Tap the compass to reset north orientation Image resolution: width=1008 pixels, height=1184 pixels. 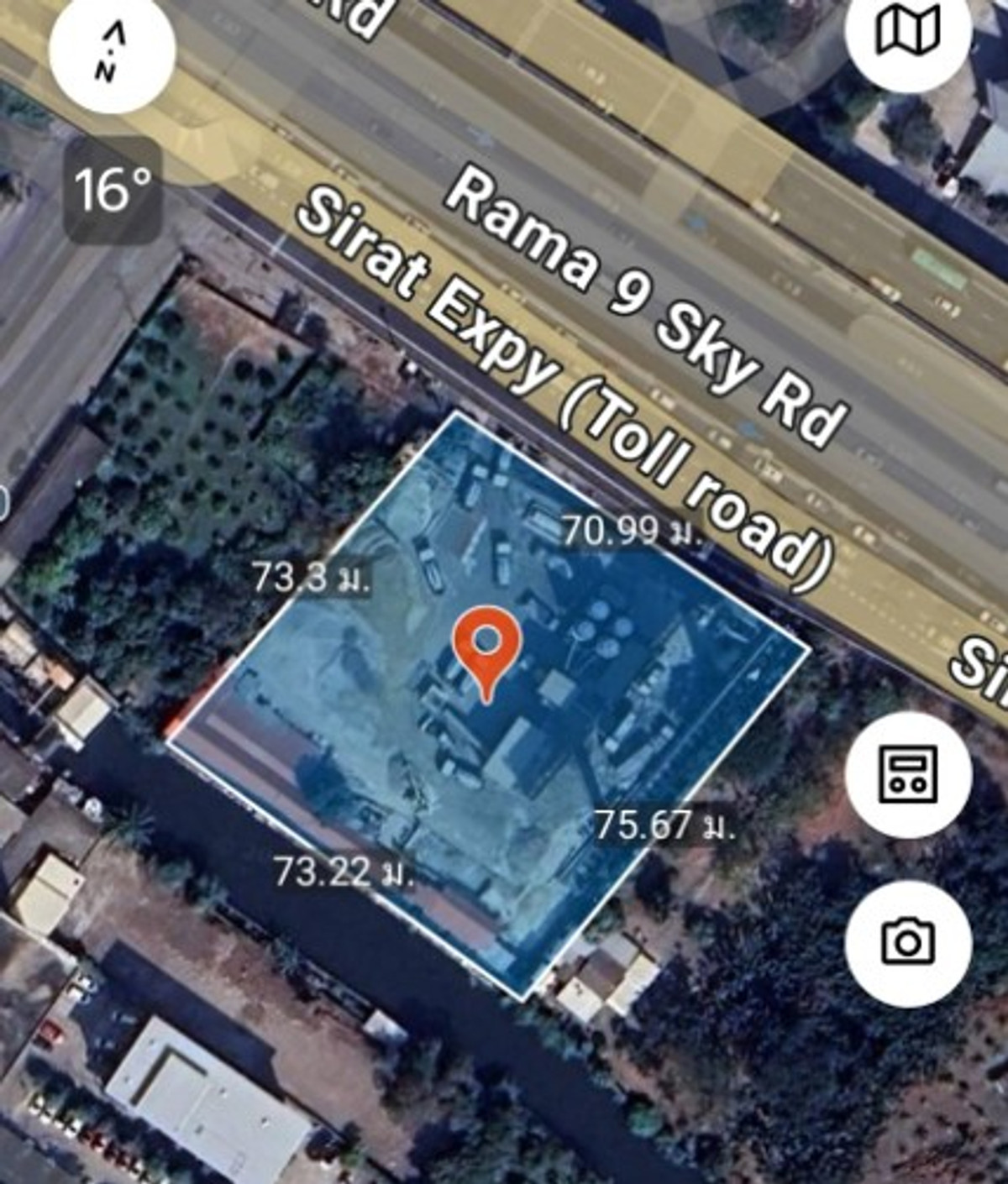[x=112, y=52]
